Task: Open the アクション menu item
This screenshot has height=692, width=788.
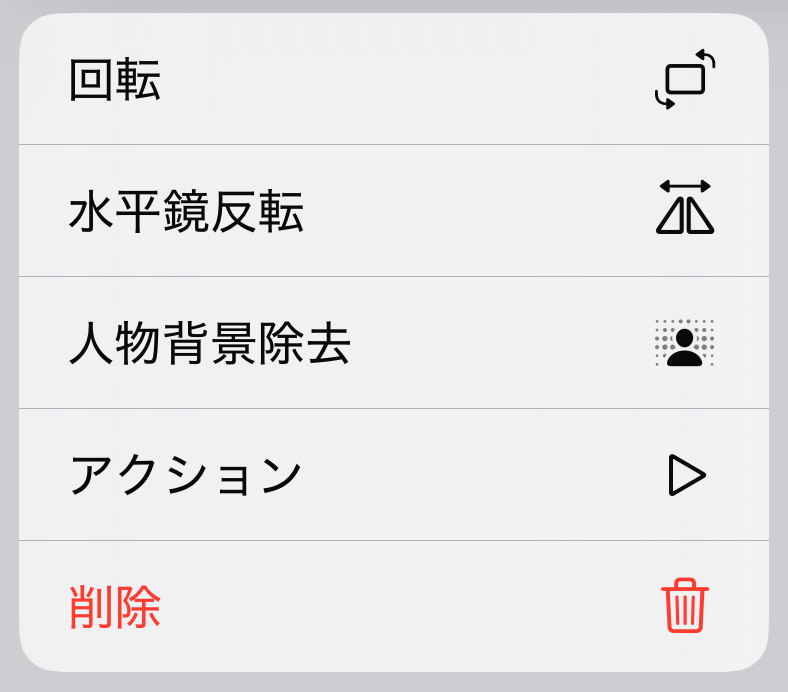Action: (393, 475)
